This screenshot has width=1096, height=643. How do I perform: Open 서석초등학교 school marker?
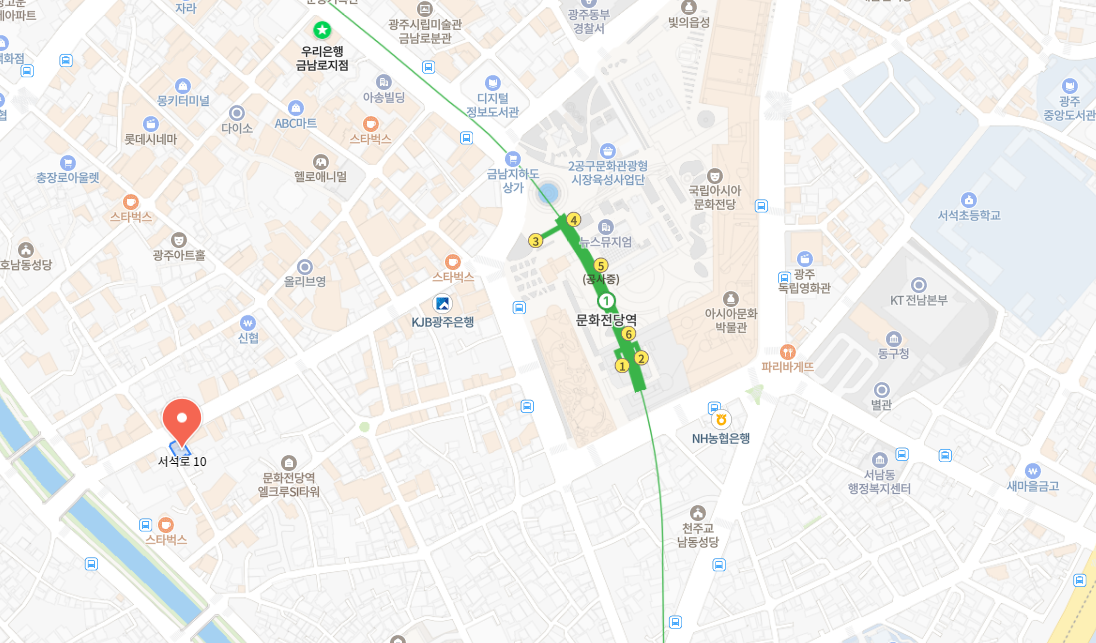pos(968,200)
